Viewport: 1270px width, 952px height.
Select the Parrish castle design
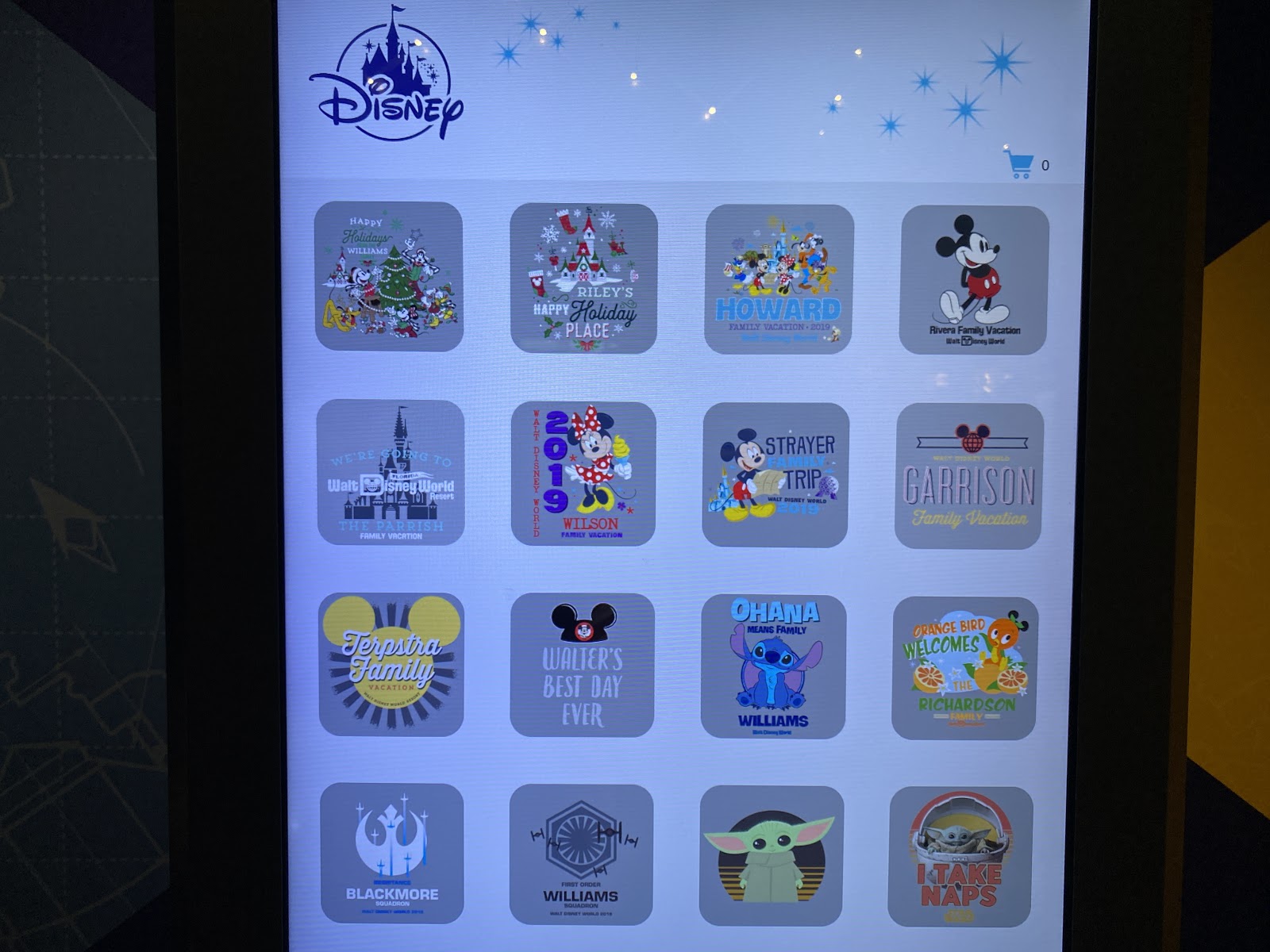[x=391, y=472]
